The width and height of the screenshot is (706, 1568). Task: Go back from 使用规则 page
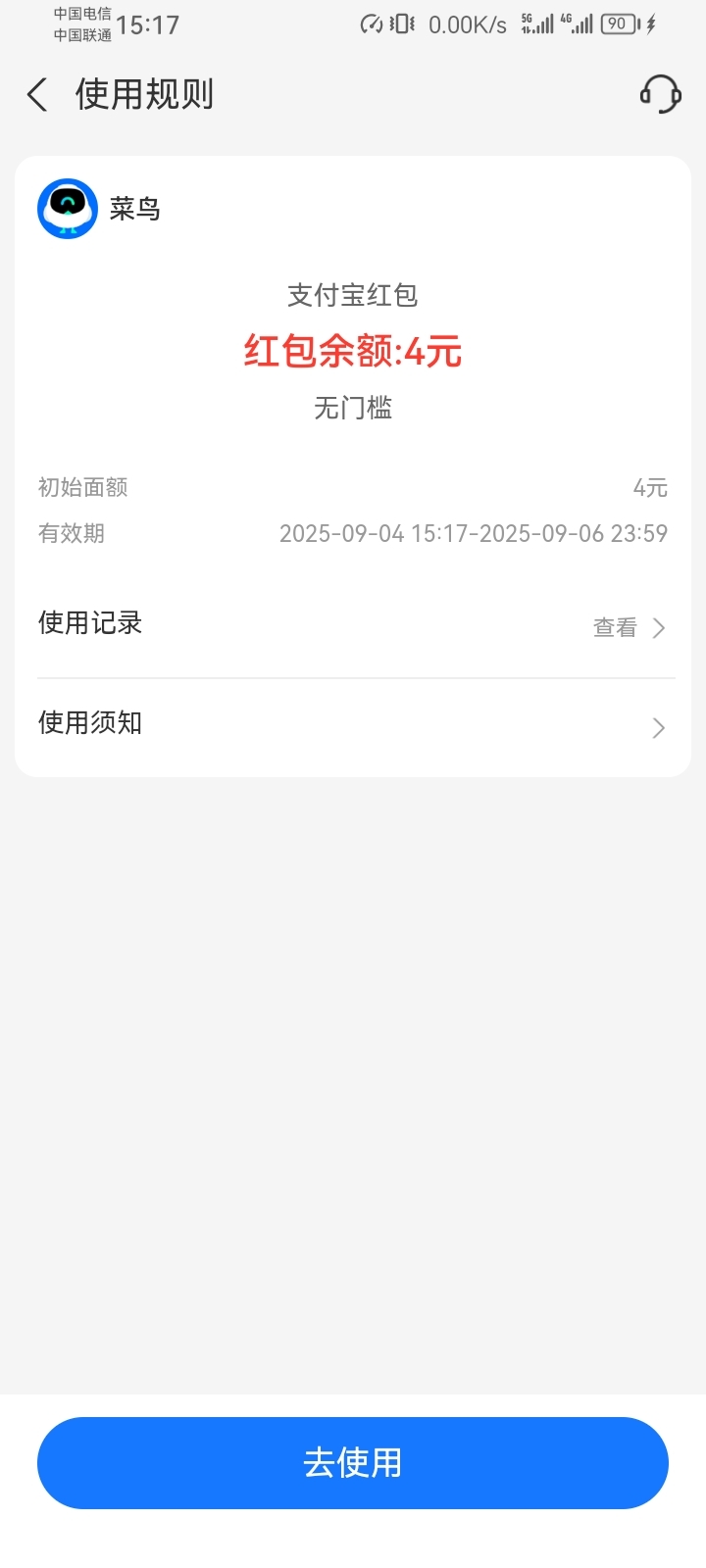click(x=37, y=95)
